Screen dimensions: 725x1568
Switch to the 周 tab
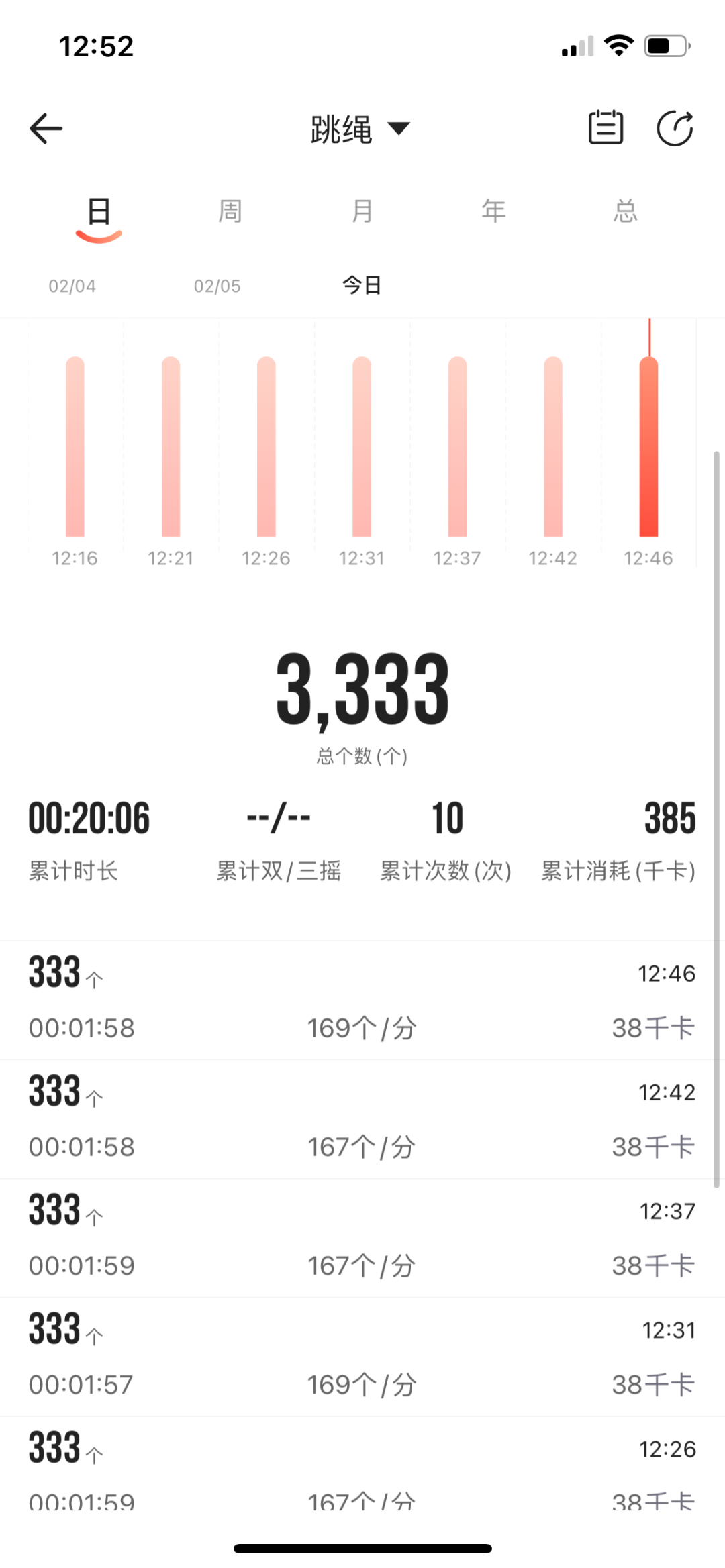click(230, 211)
